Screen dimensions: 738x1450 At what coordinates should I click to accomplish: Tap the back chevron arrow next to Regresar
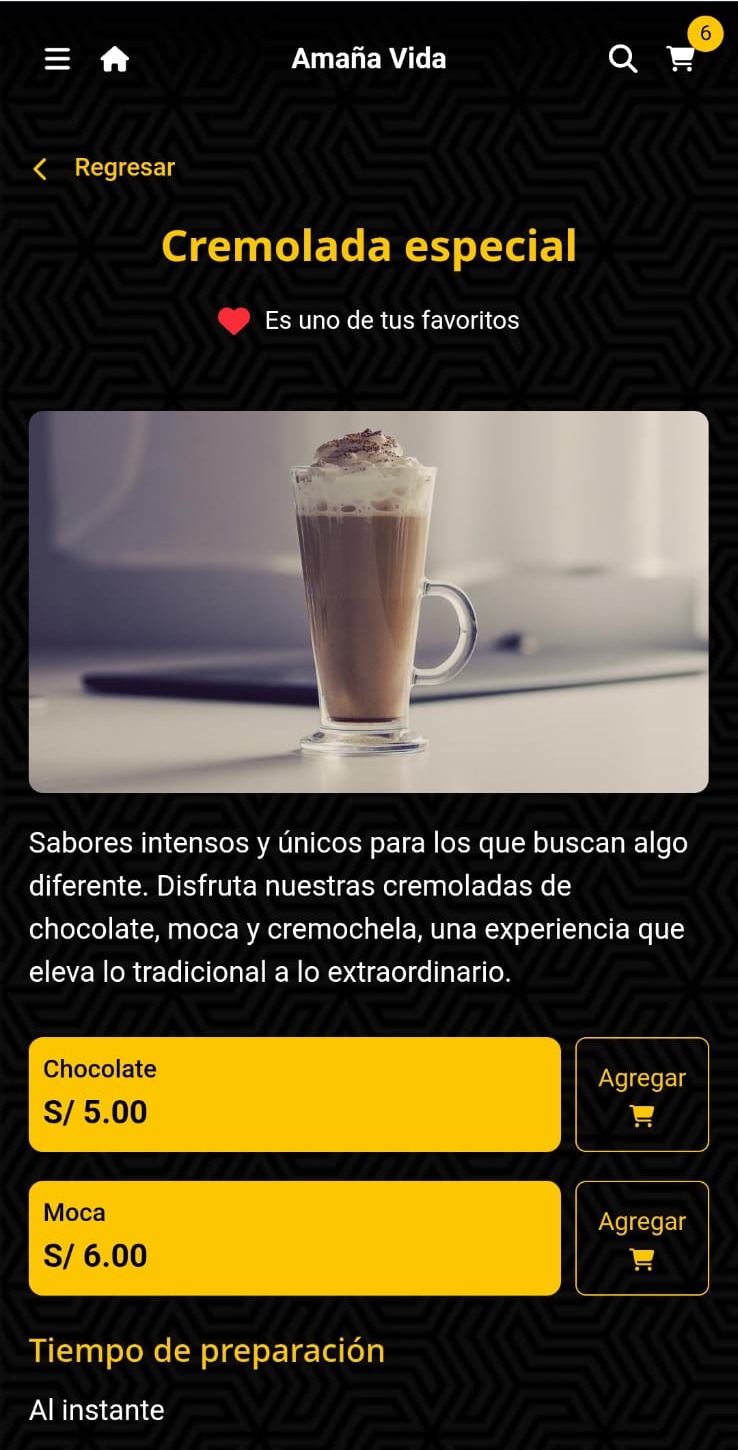click(38, 168)
